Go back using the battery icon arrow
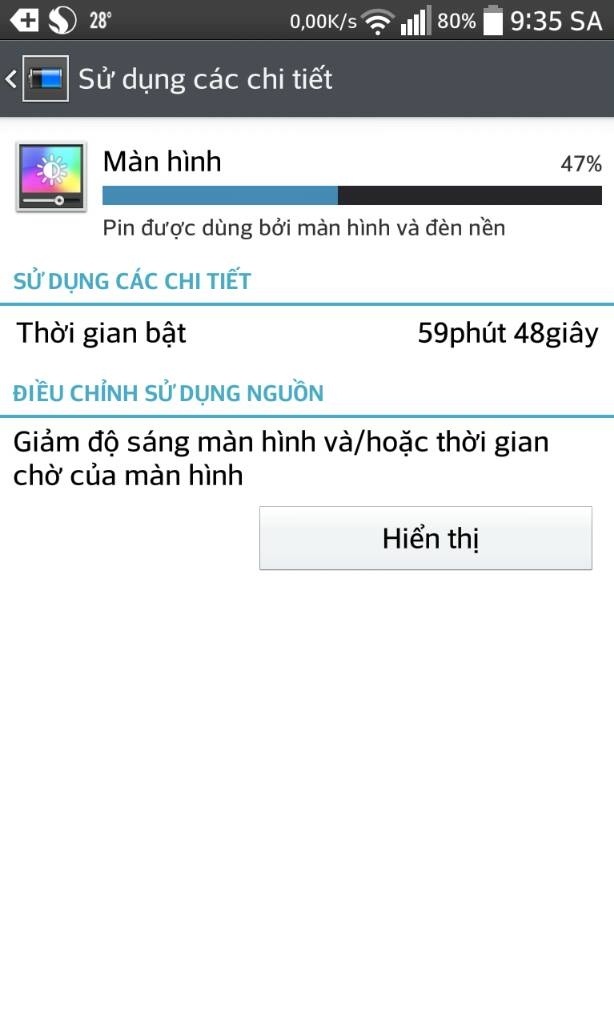Viewport: 614px width, 1024px height. click(37, 79)
